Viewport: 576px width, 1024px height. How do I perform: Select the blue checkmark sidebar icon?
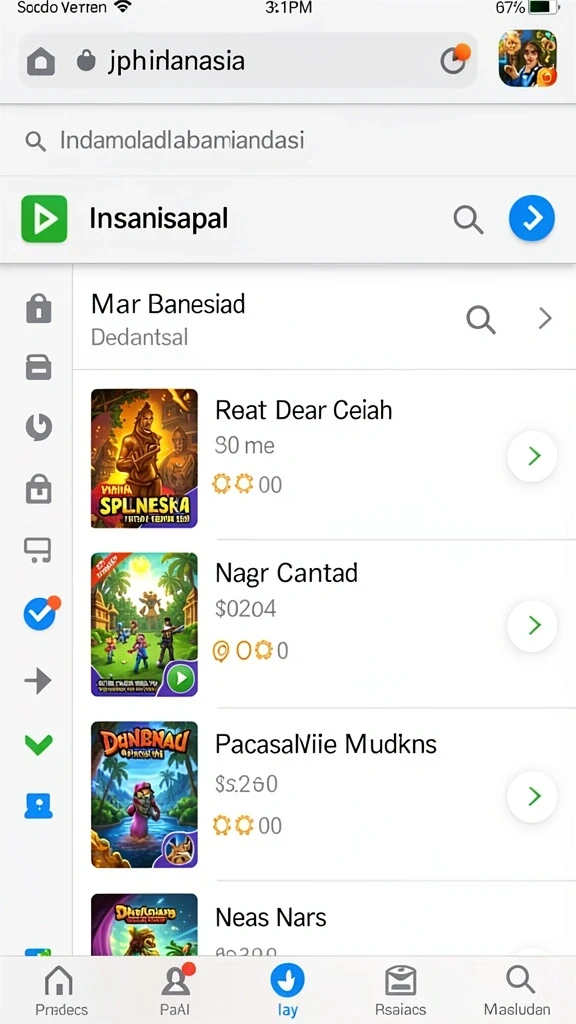(x=40, y=613)
